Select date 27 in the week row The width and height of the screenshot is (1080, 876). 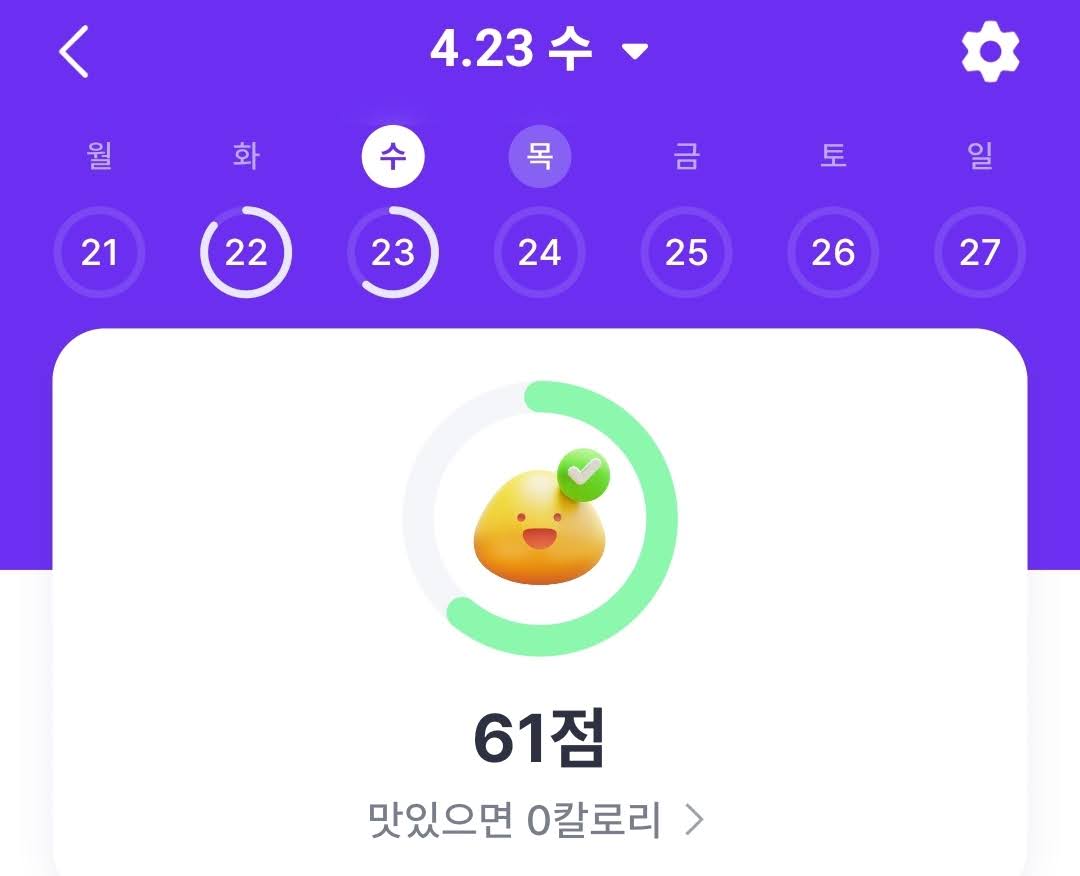[x=979, y=252]
